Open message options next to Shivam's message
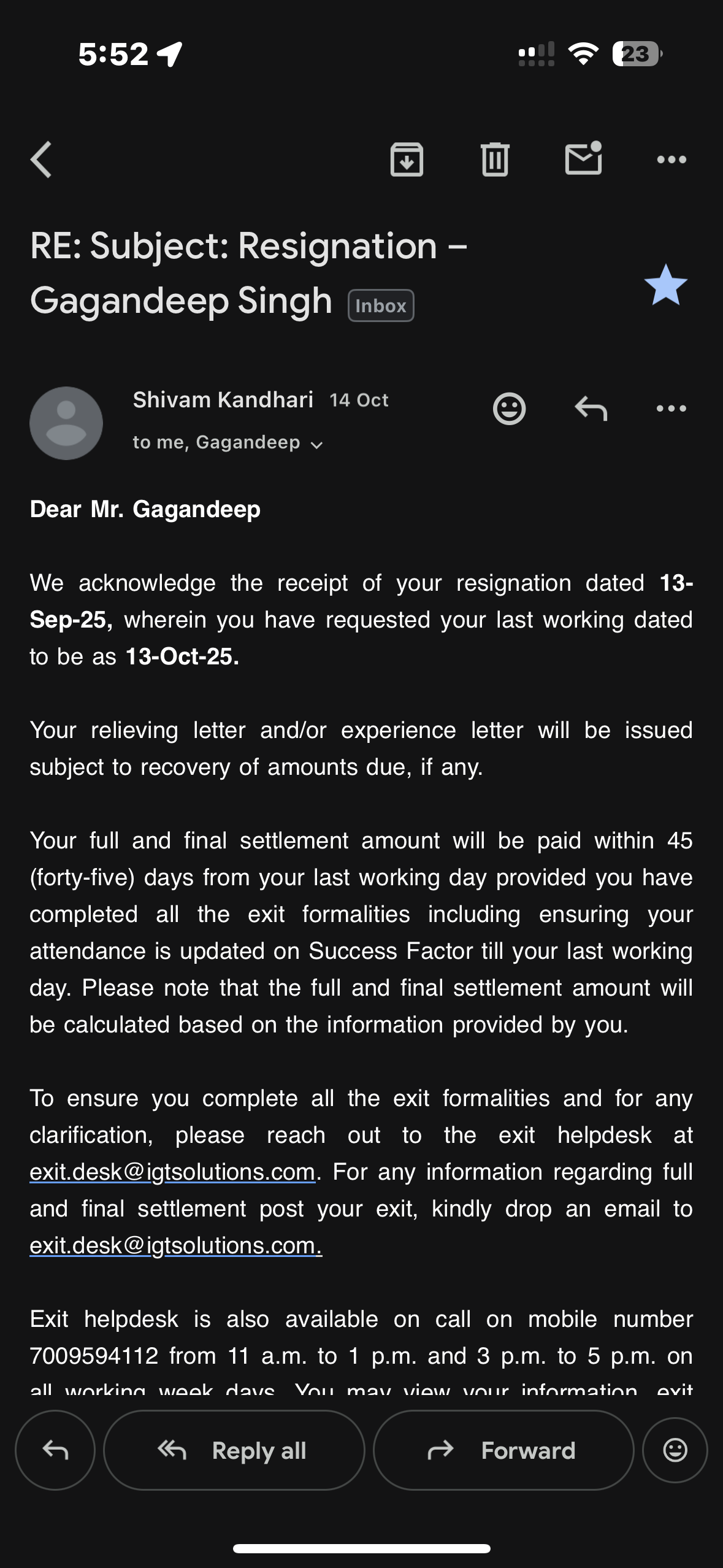723x1568 pixels. tap(671, 409)
